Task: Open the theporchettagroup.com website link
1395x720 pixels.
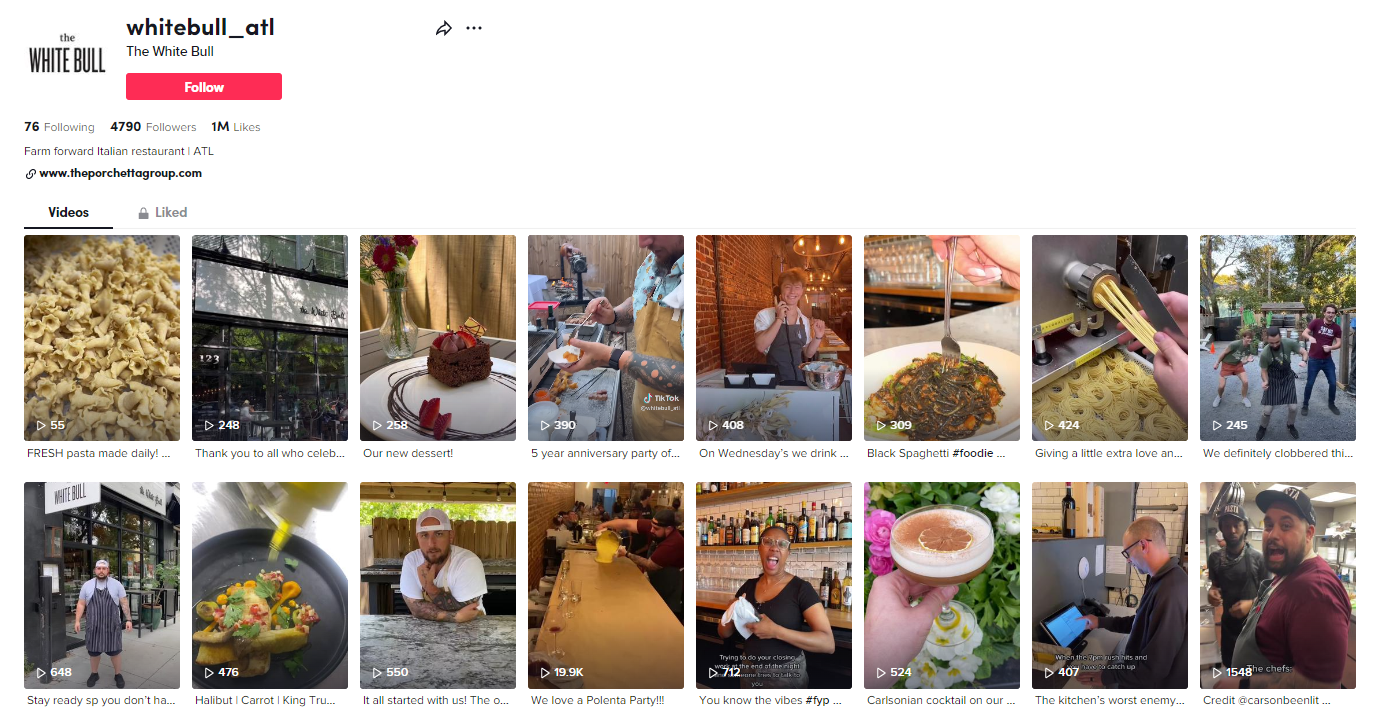Action: pos(120,173)
